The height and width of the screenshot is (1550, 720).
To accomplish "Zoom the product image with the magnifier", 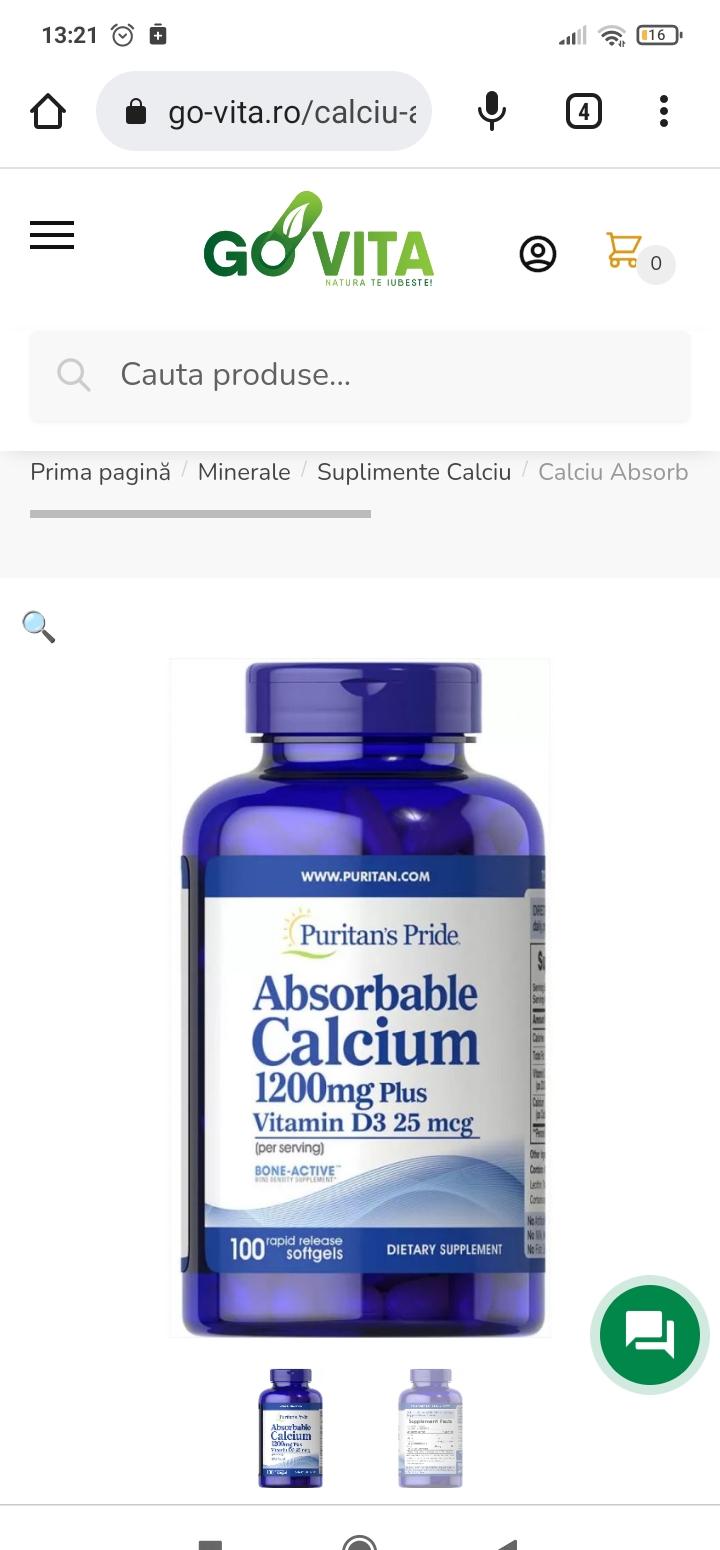I will (x=38, y=627).
